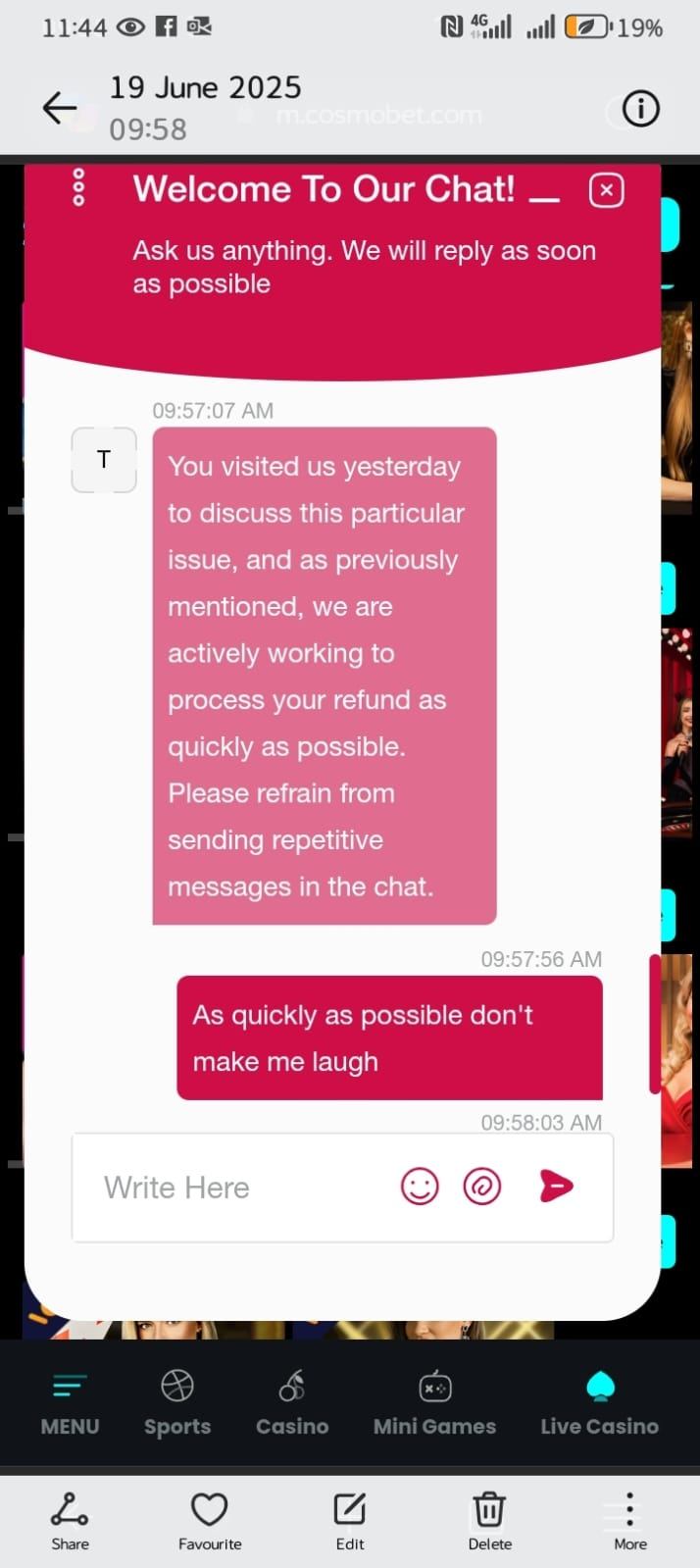Go to the Live Casino tab
700x1568 pixels.
point(599,1404)
